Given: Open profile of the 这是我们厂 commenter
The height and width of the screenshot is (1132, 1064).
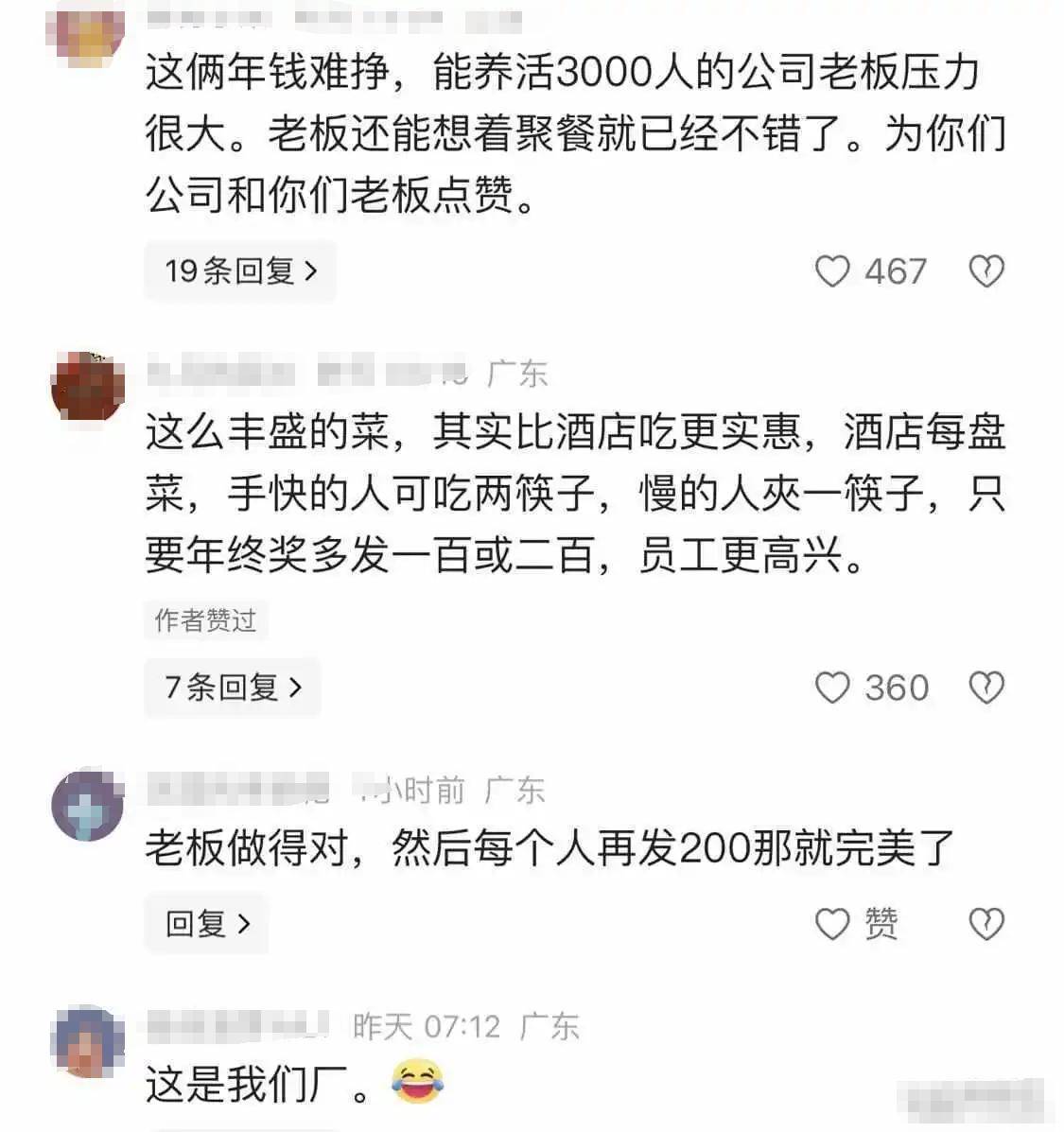Looking at the screenshot, I should coord(88,1042).
